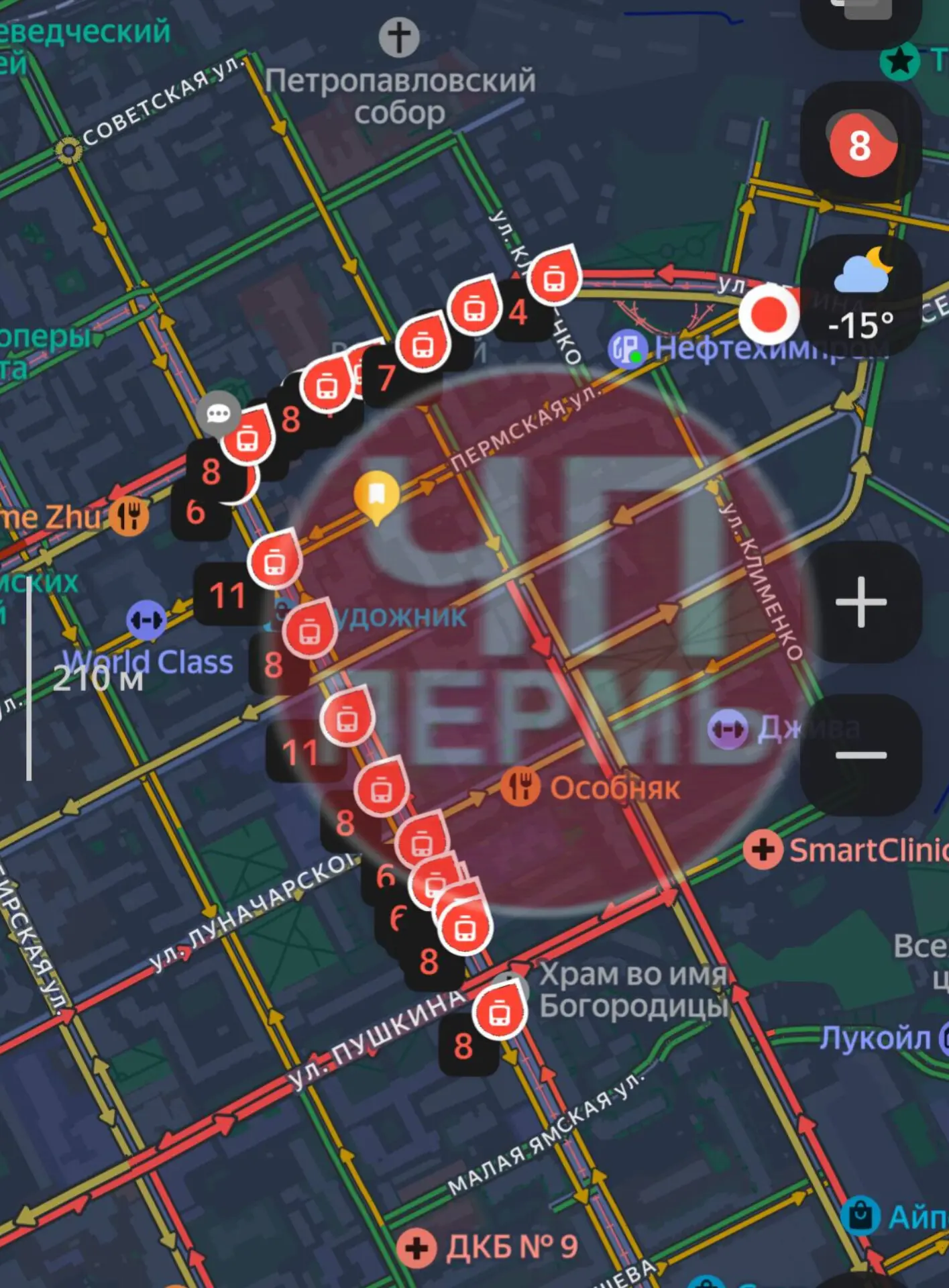Open the Нефтехимпром parking marker

point(627,349)
